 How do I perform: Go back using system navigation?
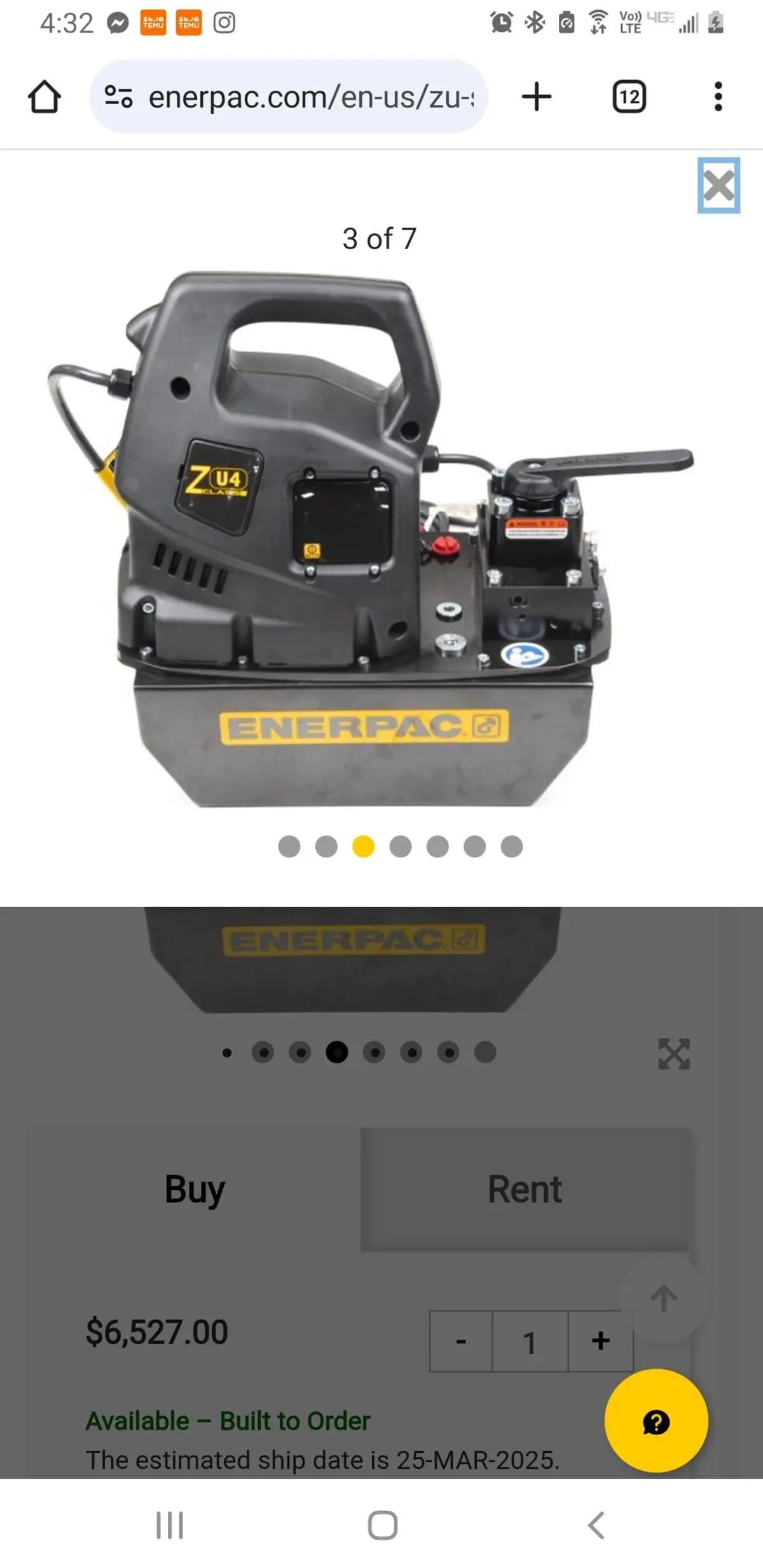coord(596,1525)
